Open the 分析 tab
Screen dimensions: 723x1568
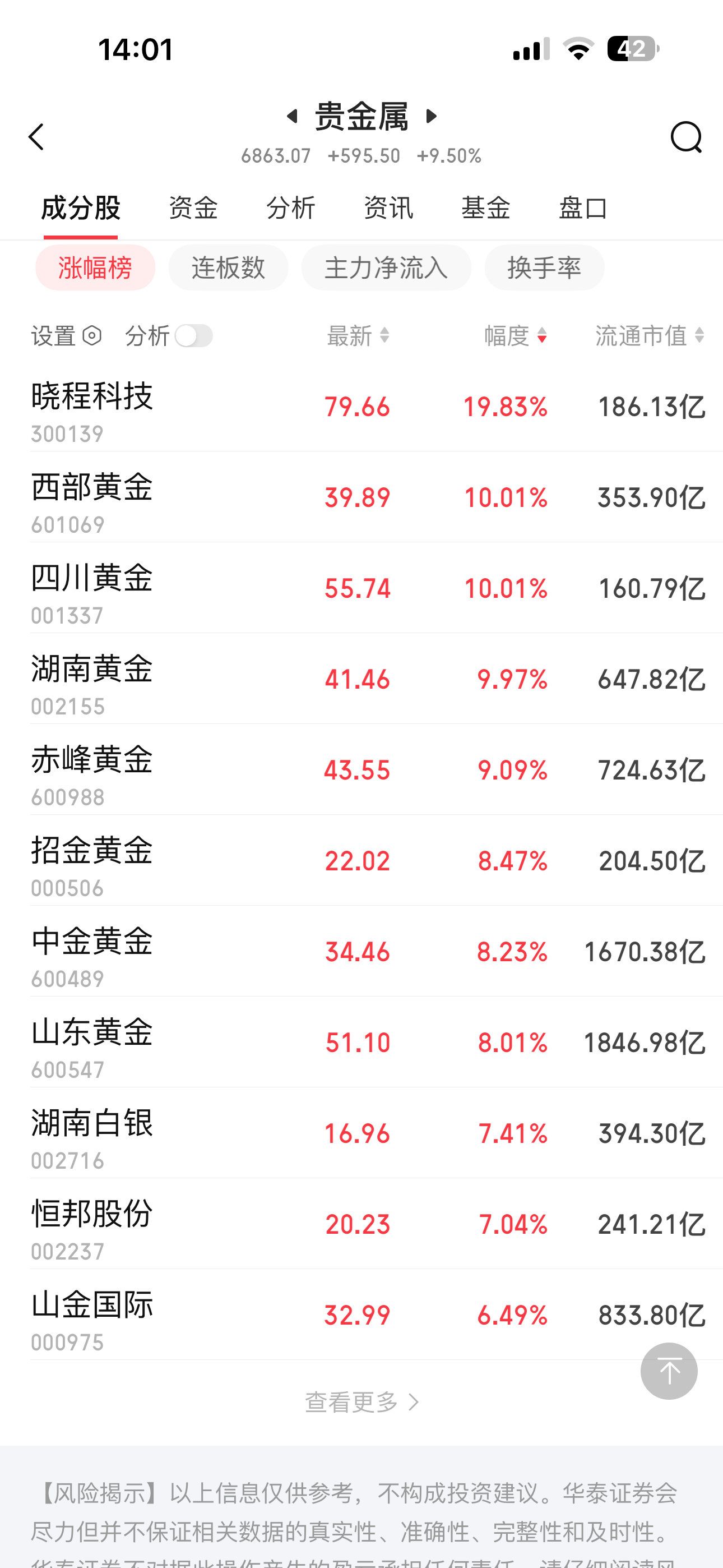290,208
